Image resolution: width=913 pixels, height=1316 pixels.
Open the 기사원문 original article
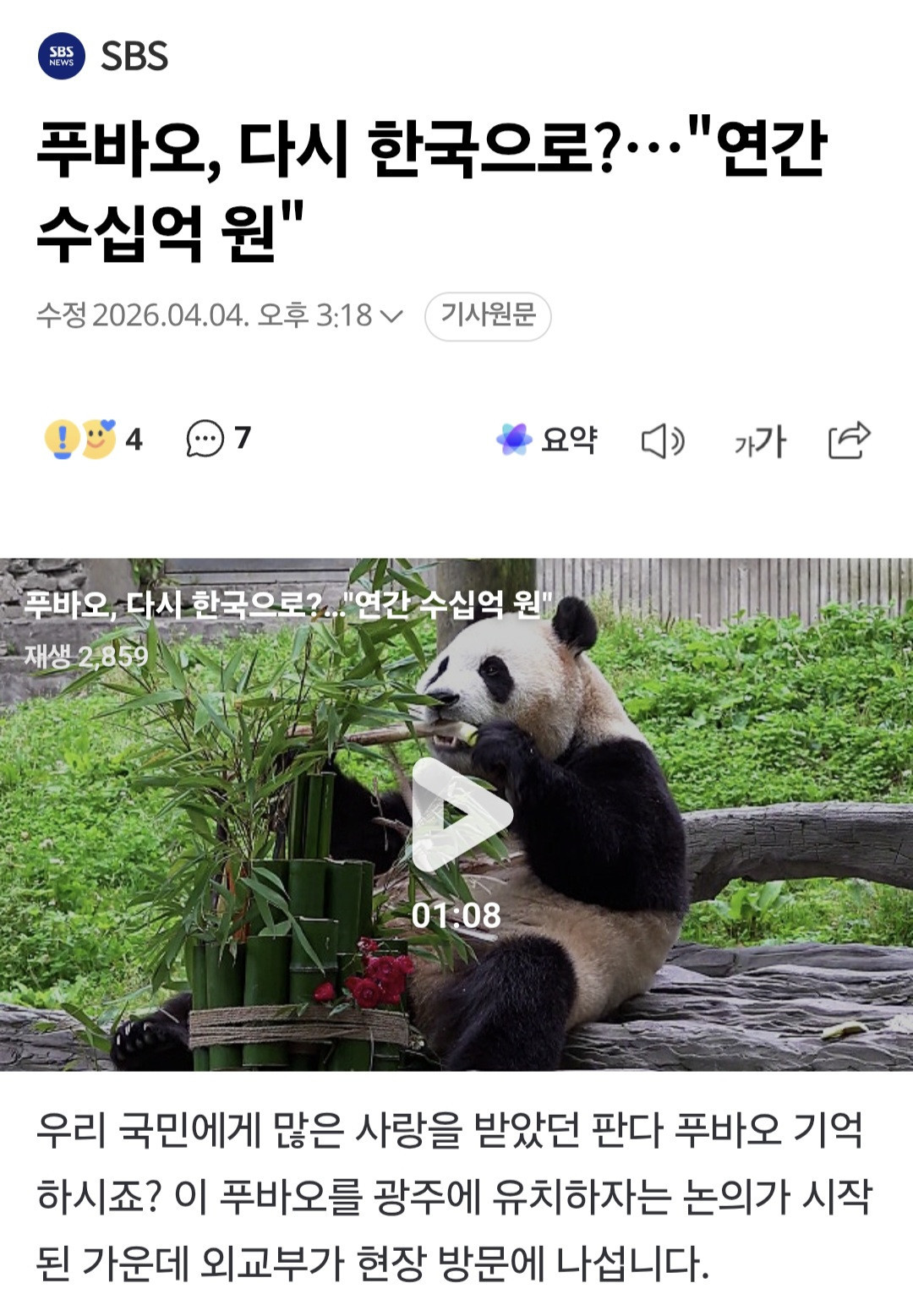click(x=488, y=316)
